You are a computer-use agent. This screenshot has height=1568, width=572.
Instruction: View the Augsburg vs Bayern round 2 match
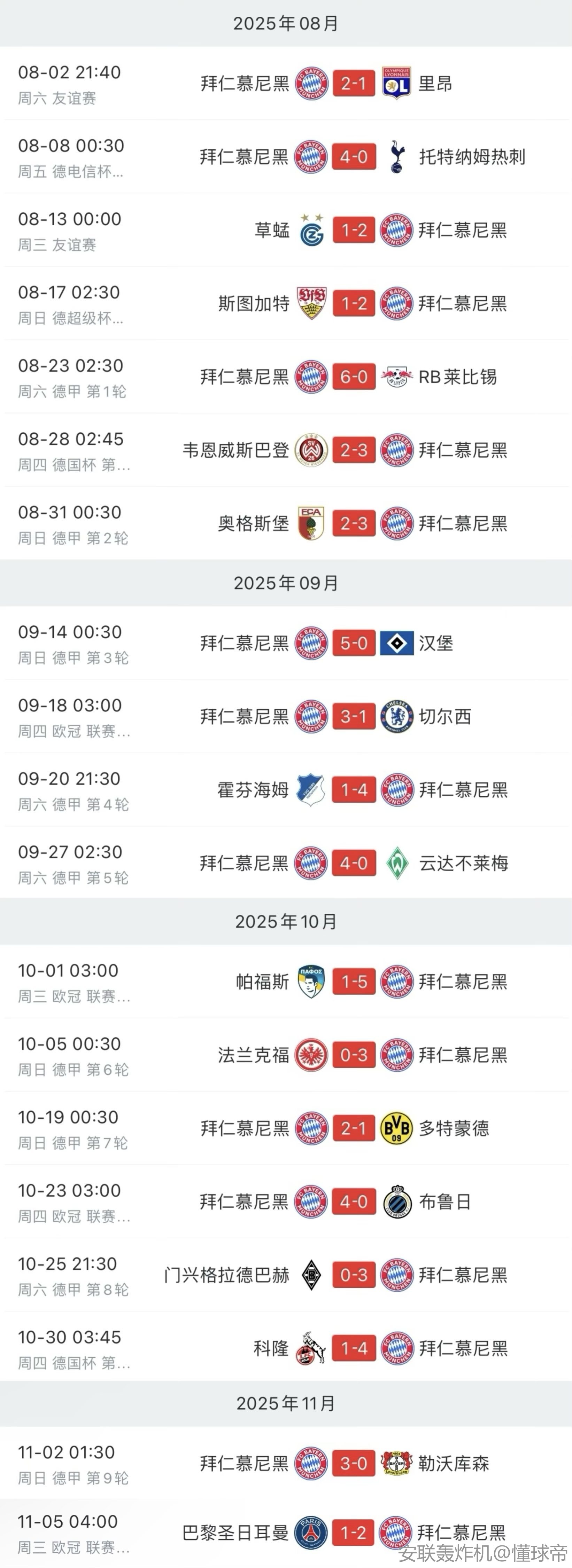[x=353, y=523]
